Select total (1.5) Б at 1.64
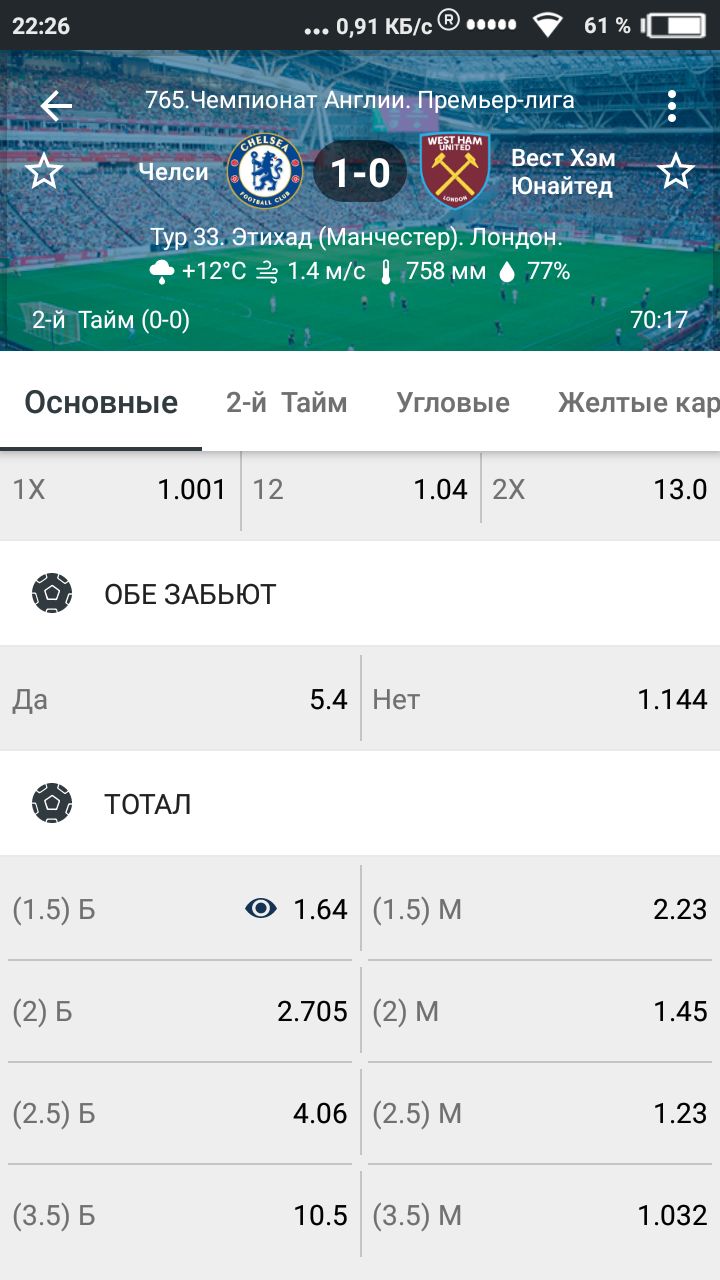720x1280 pixels. [180, 909]
